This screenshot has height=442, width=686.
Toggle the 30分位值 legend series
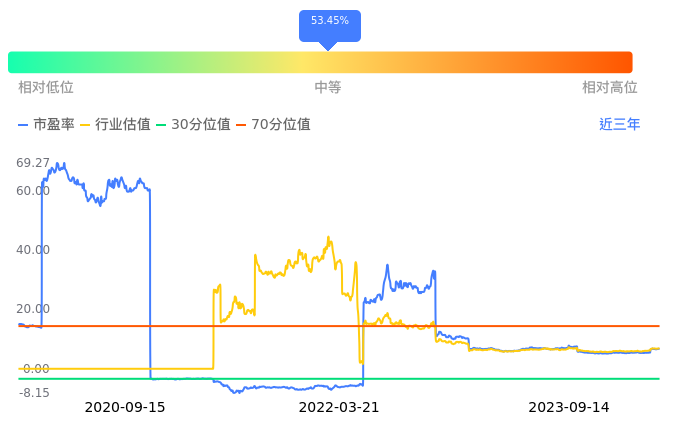click(x=193, y=125)
